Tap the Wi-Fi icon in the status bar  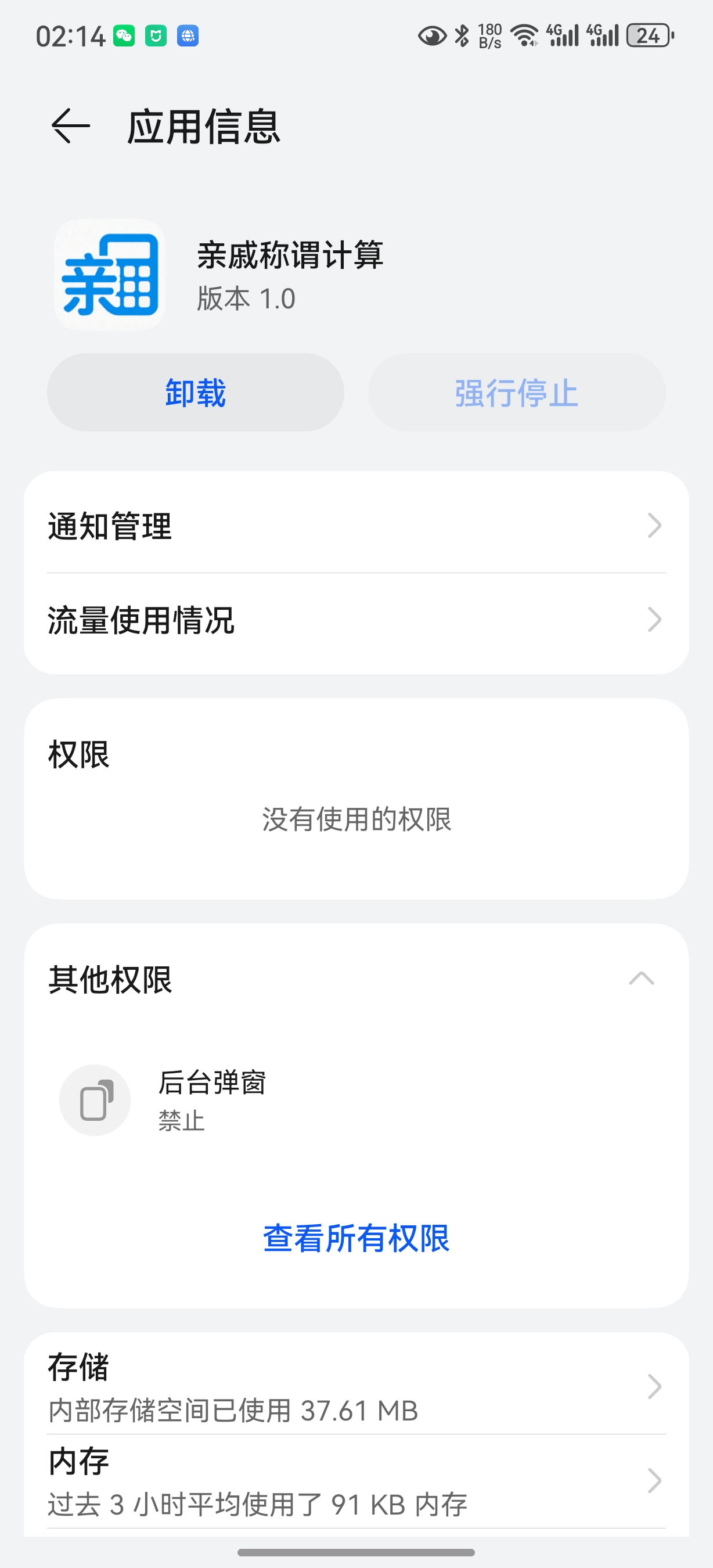click(523, 37)
